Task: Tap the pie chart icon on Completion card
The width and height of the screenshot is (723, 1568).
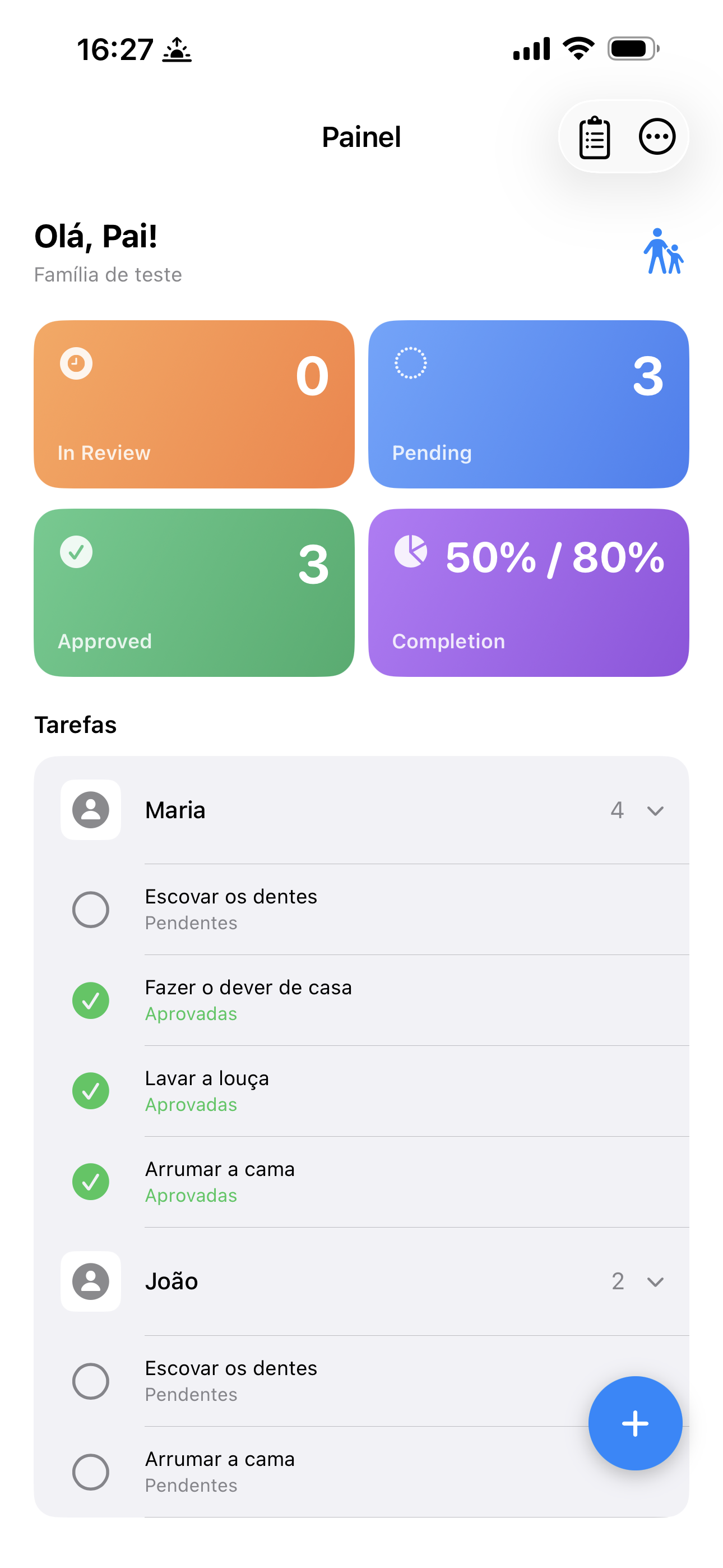Action: [411, 552]
